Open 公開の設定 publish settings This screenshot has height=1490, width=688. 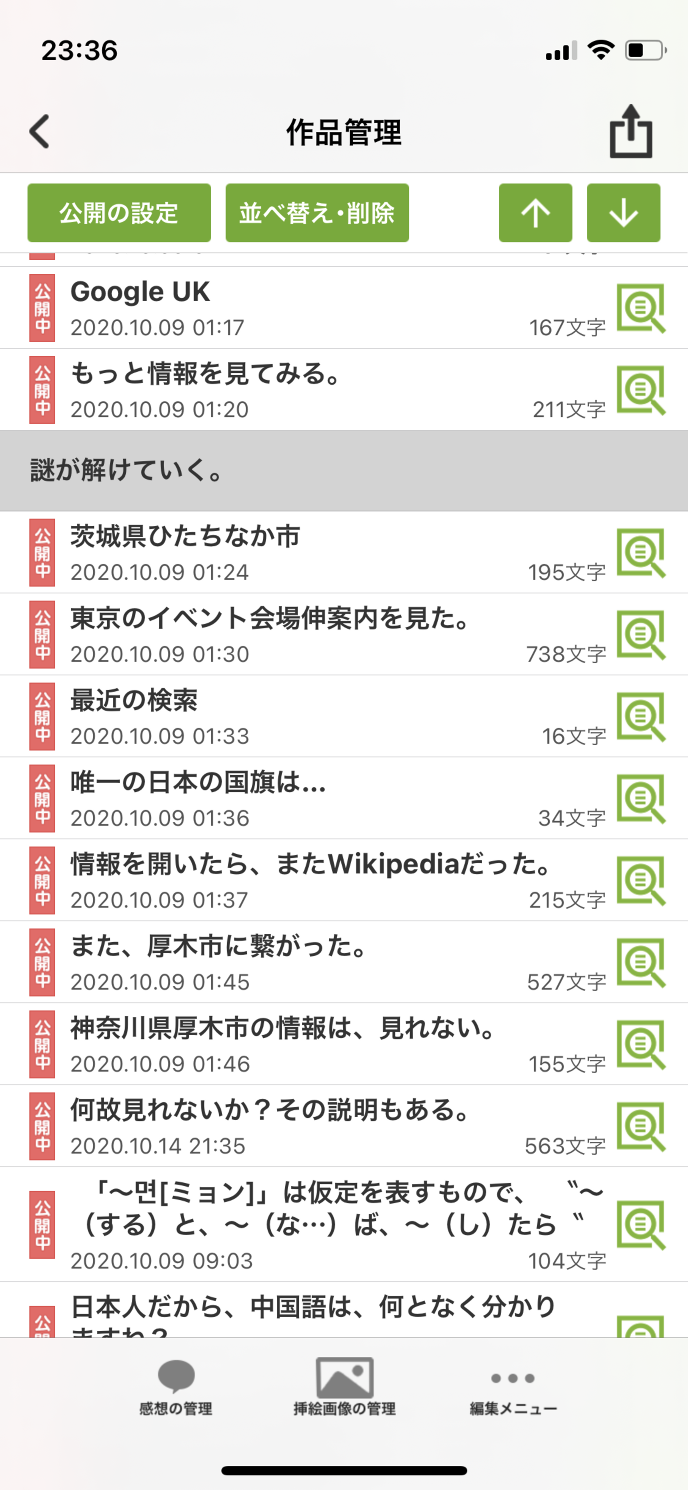119,213
